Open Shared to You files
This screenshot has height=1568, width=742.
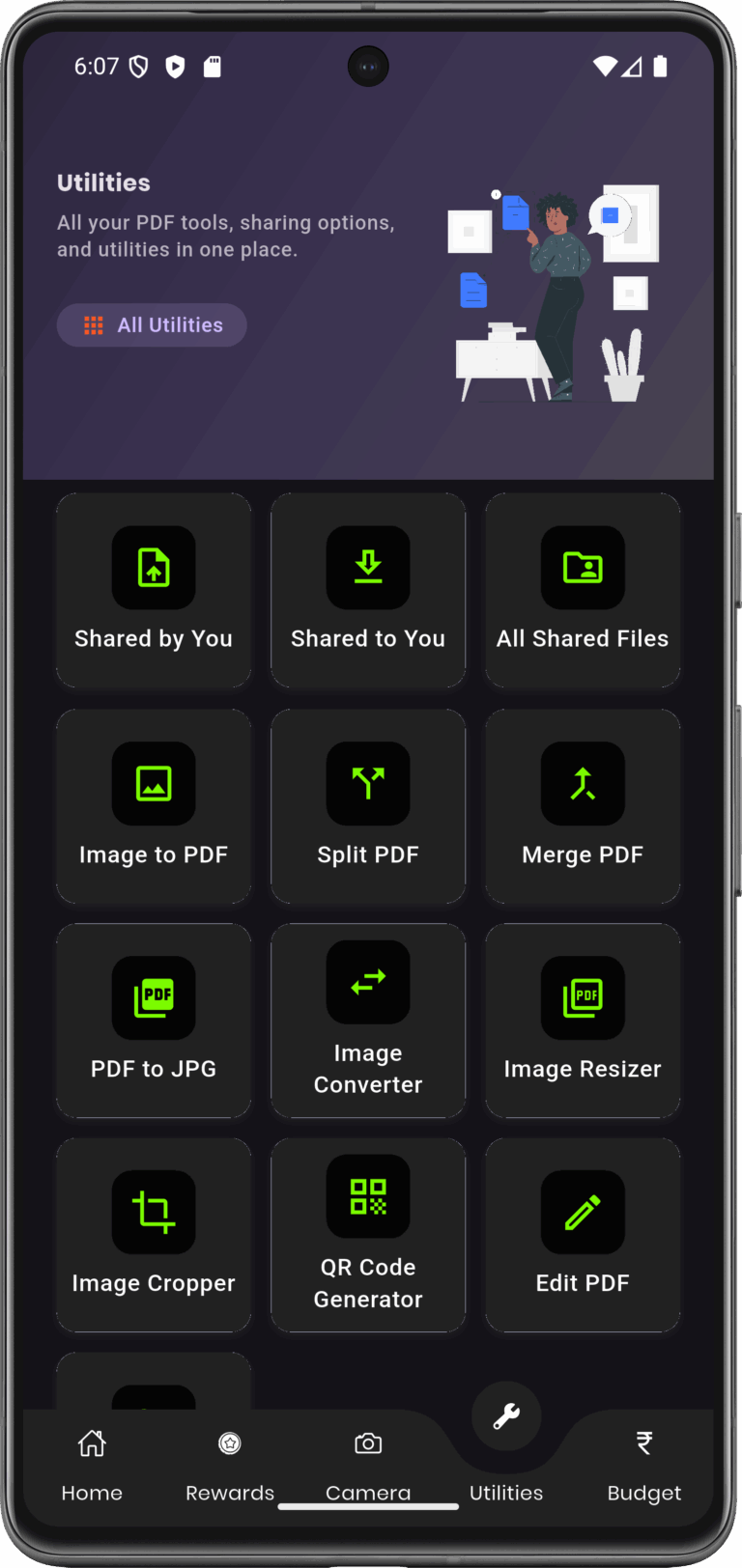coord(368,590)
